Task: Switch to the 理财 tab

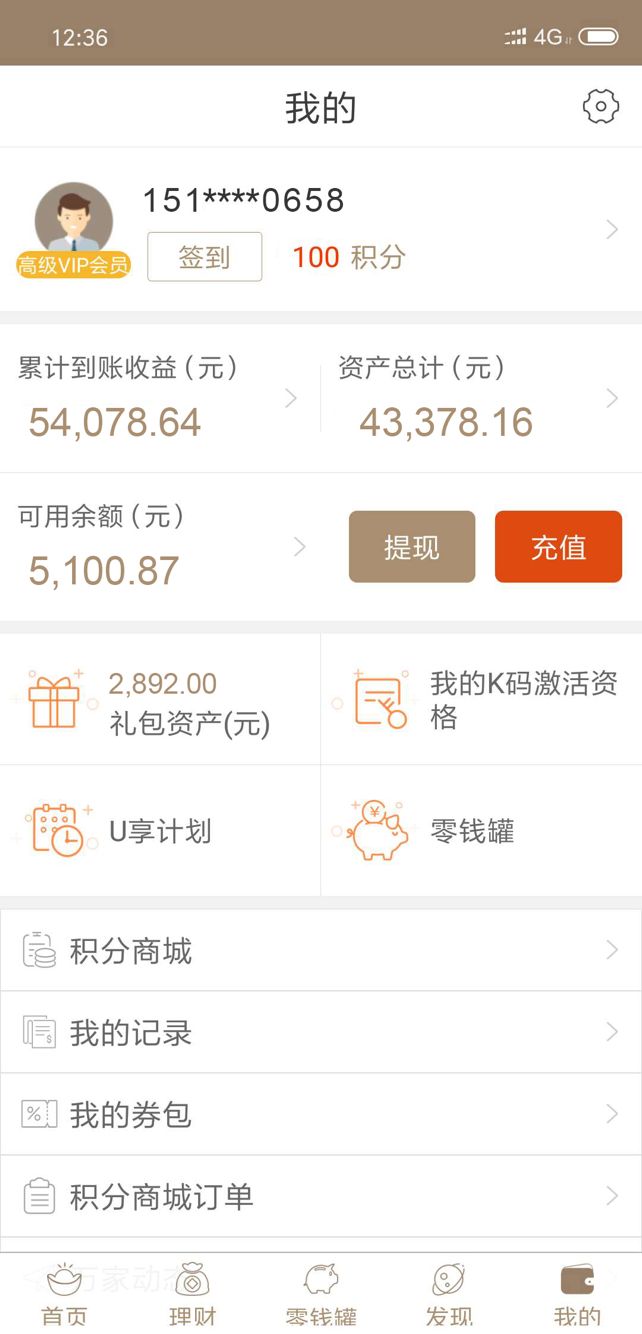Action: [192, 1293]
